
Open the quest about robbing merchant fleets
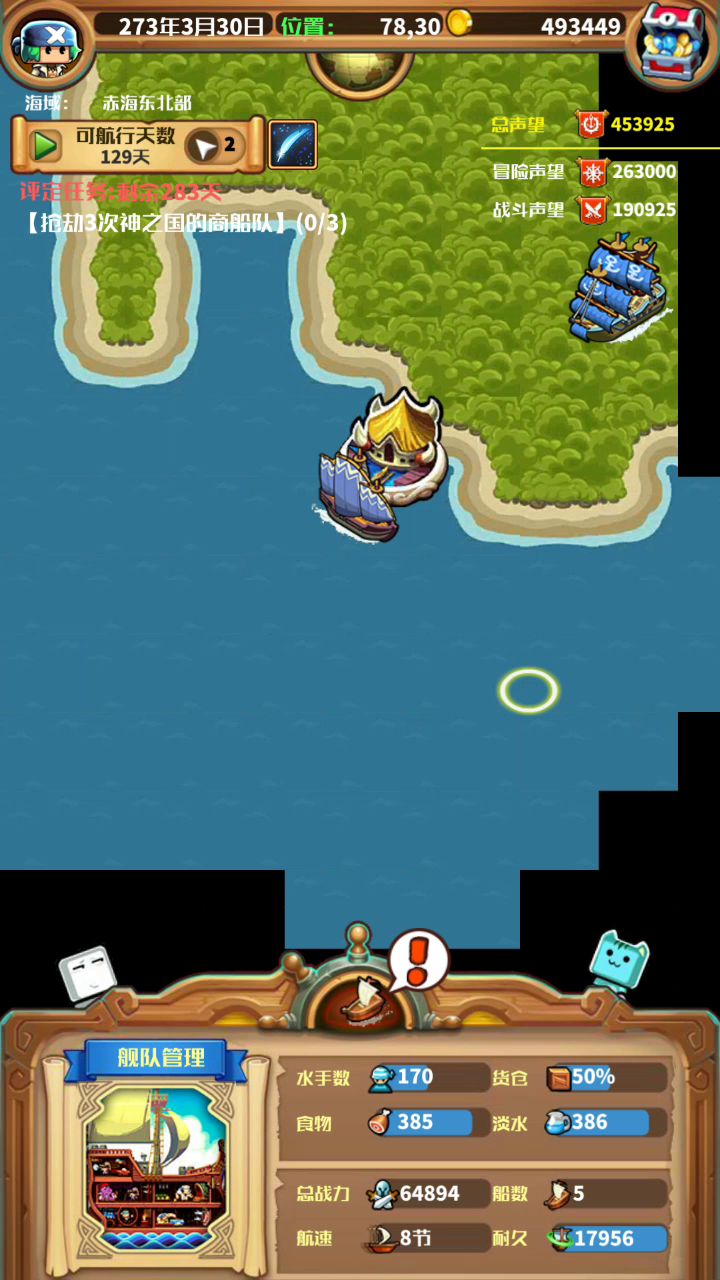pyautogui.click(x=185, y=223)
